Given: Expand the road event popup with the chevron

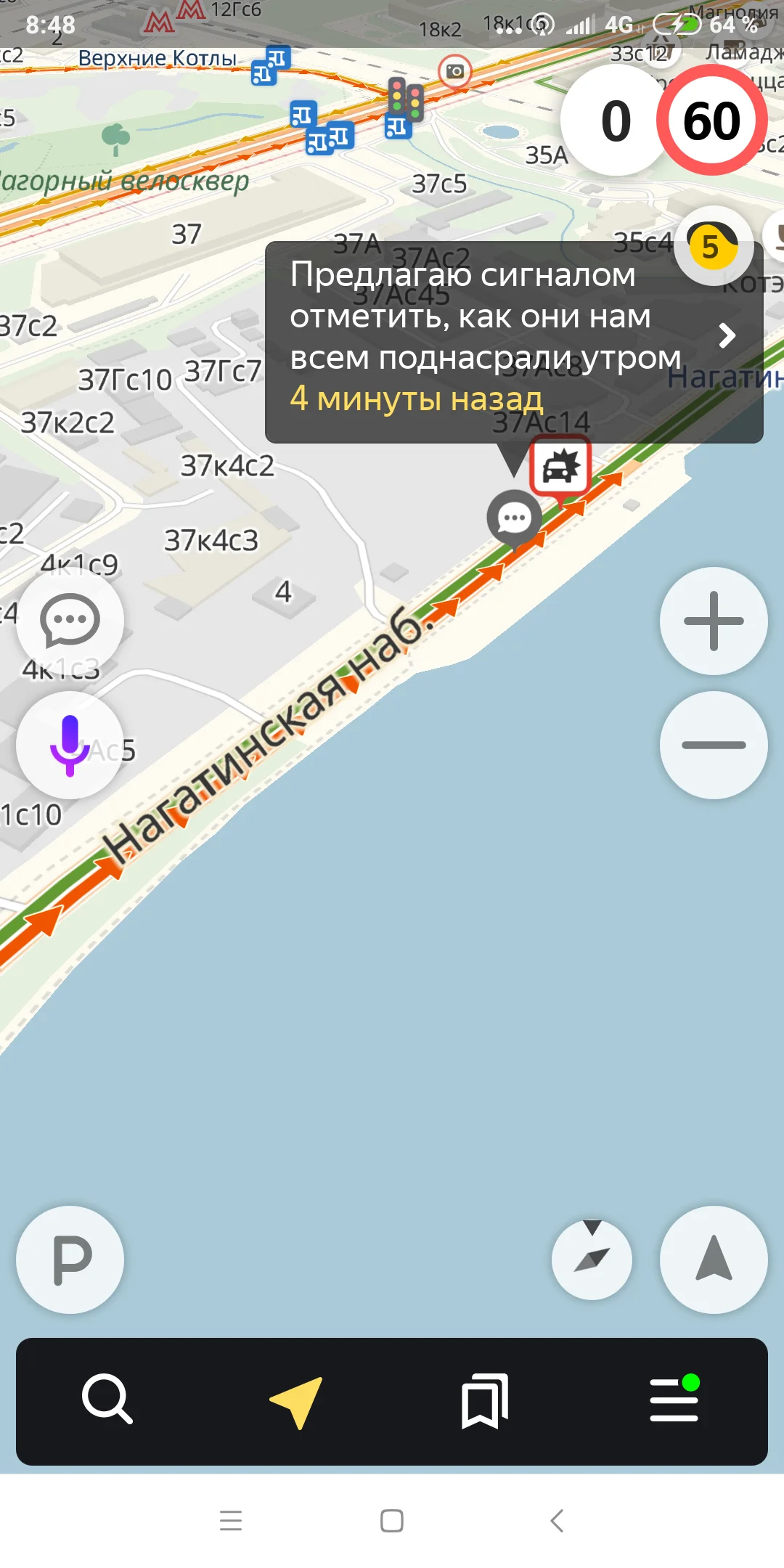Looking at the screenshot, I should click(727, 336).
